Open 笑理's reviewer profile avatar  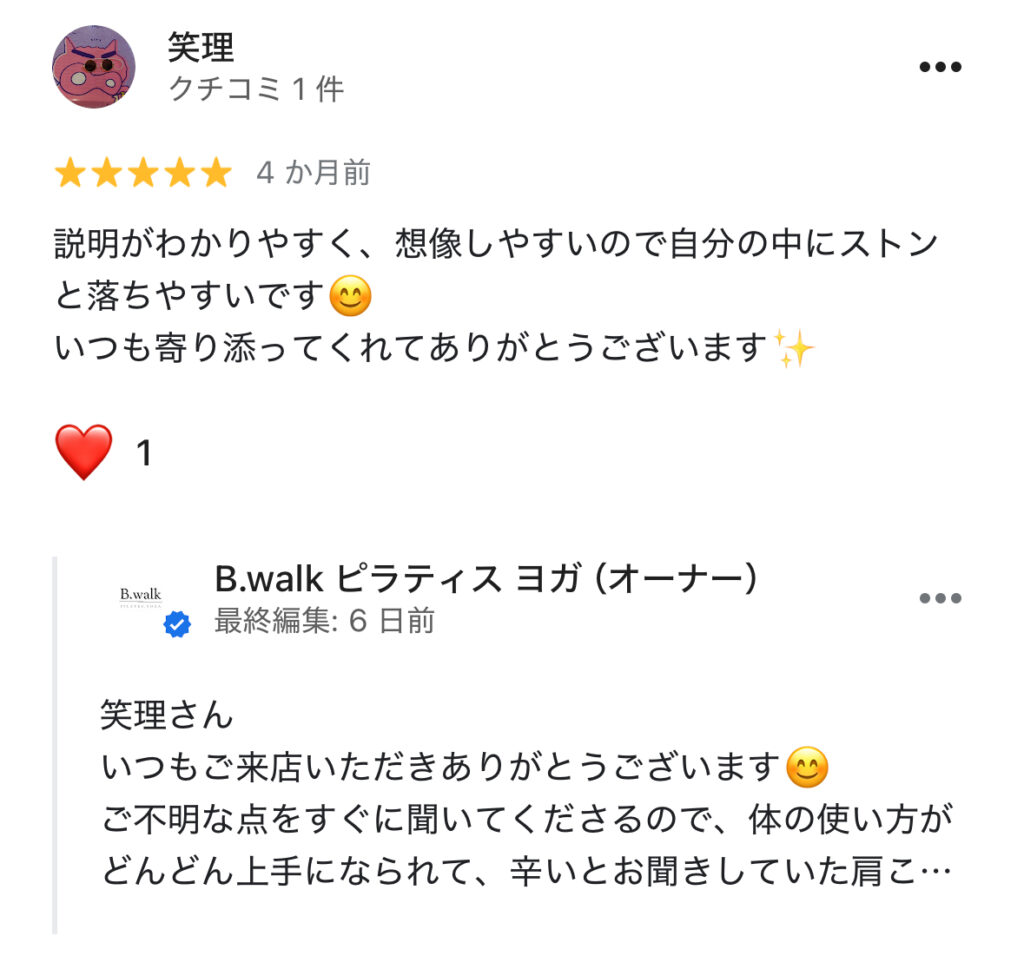click(94, 67)
